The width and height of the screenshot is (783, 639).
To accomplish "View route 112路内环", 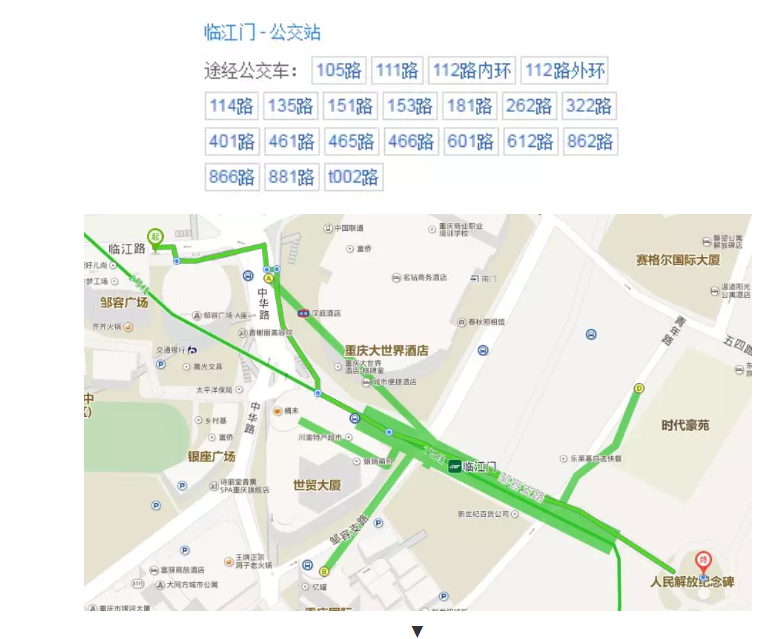I will point(472,71).
